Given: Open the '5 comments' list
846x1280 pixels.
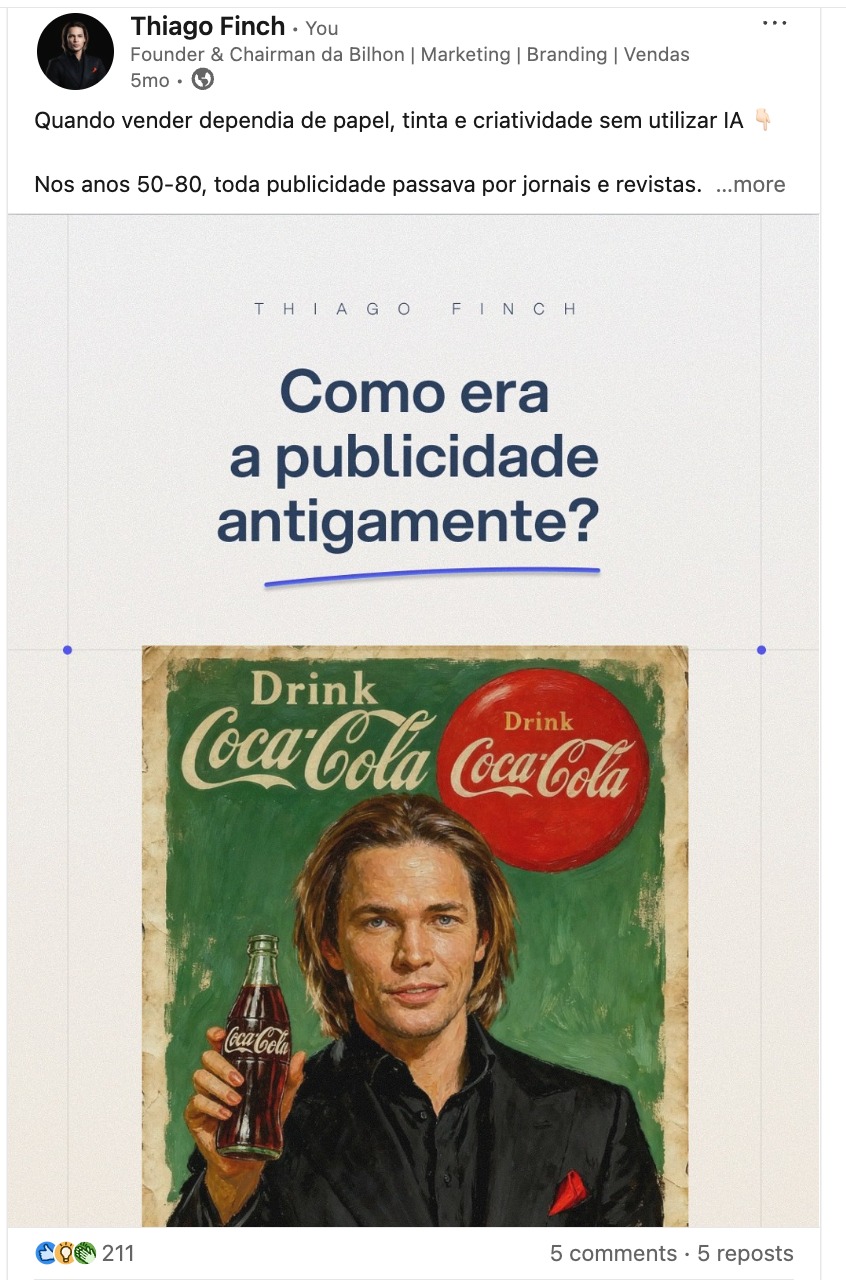Looking at the screenshot, I should [x=613, y=1253].
